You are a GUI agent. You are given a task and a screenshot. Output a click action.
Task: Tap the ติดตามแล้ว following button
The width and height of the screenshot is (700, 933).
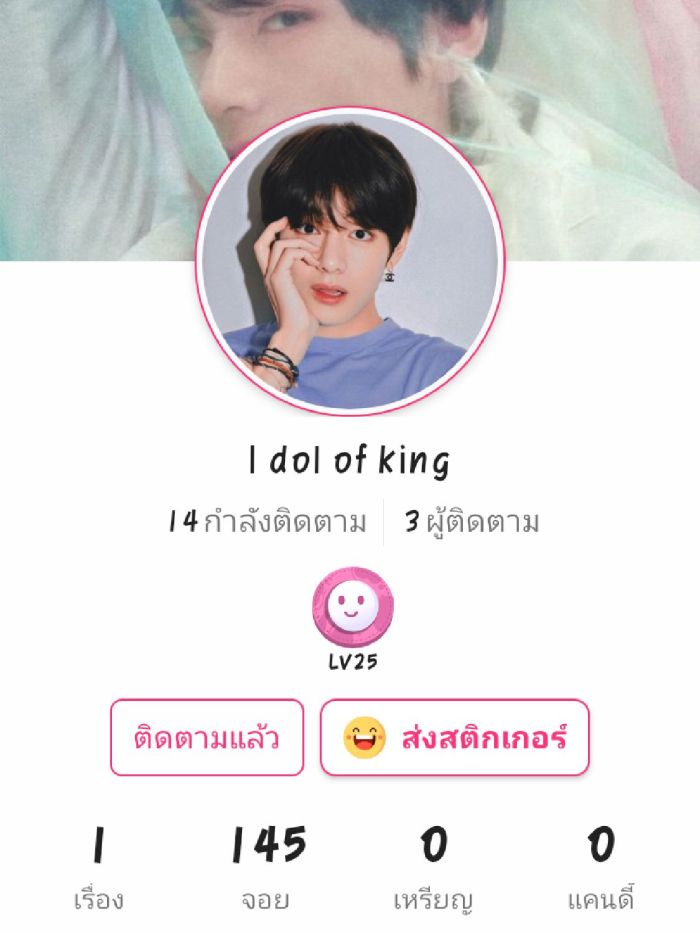(x=207, y=738)
